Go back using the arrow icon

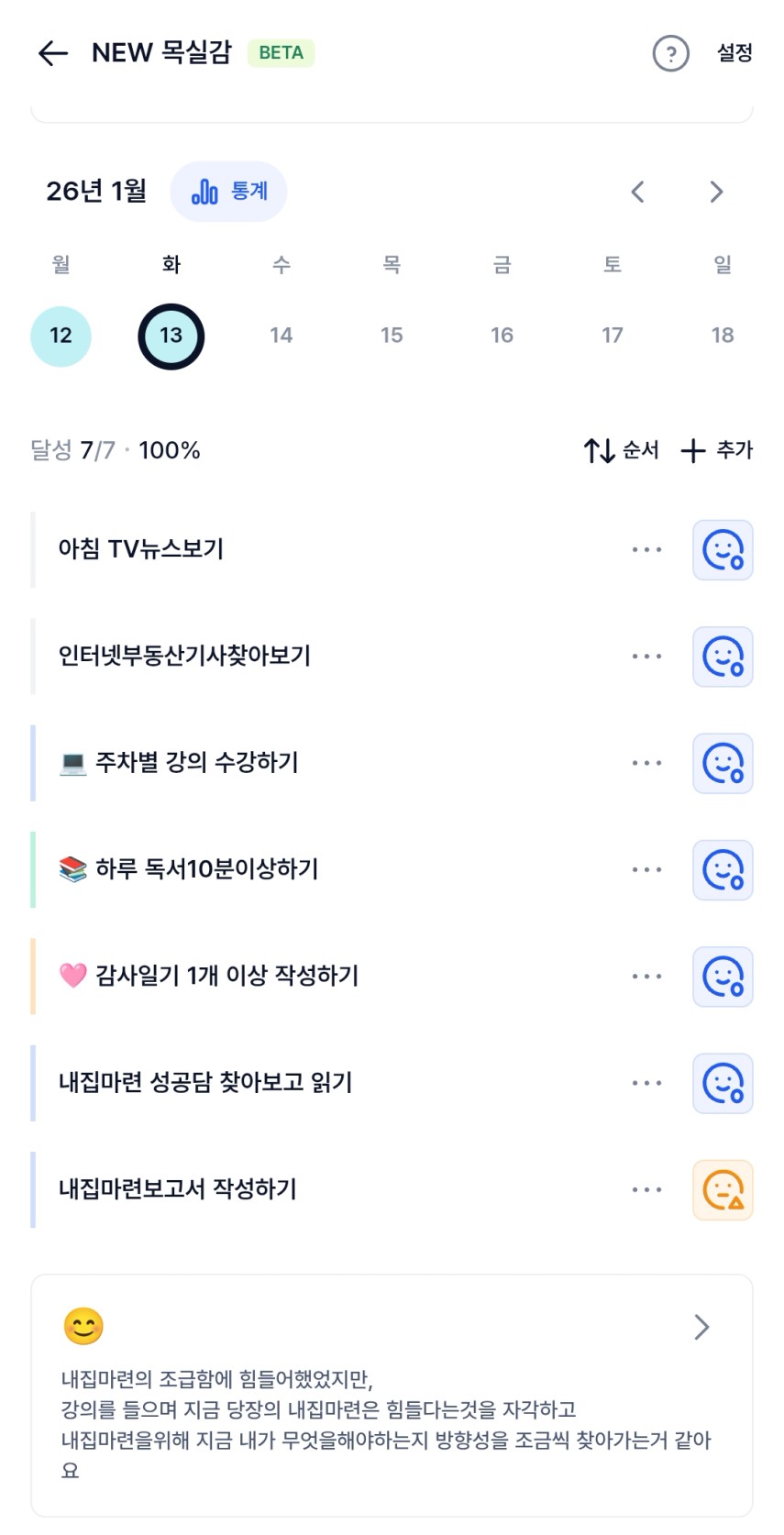(x=53, y=53)
